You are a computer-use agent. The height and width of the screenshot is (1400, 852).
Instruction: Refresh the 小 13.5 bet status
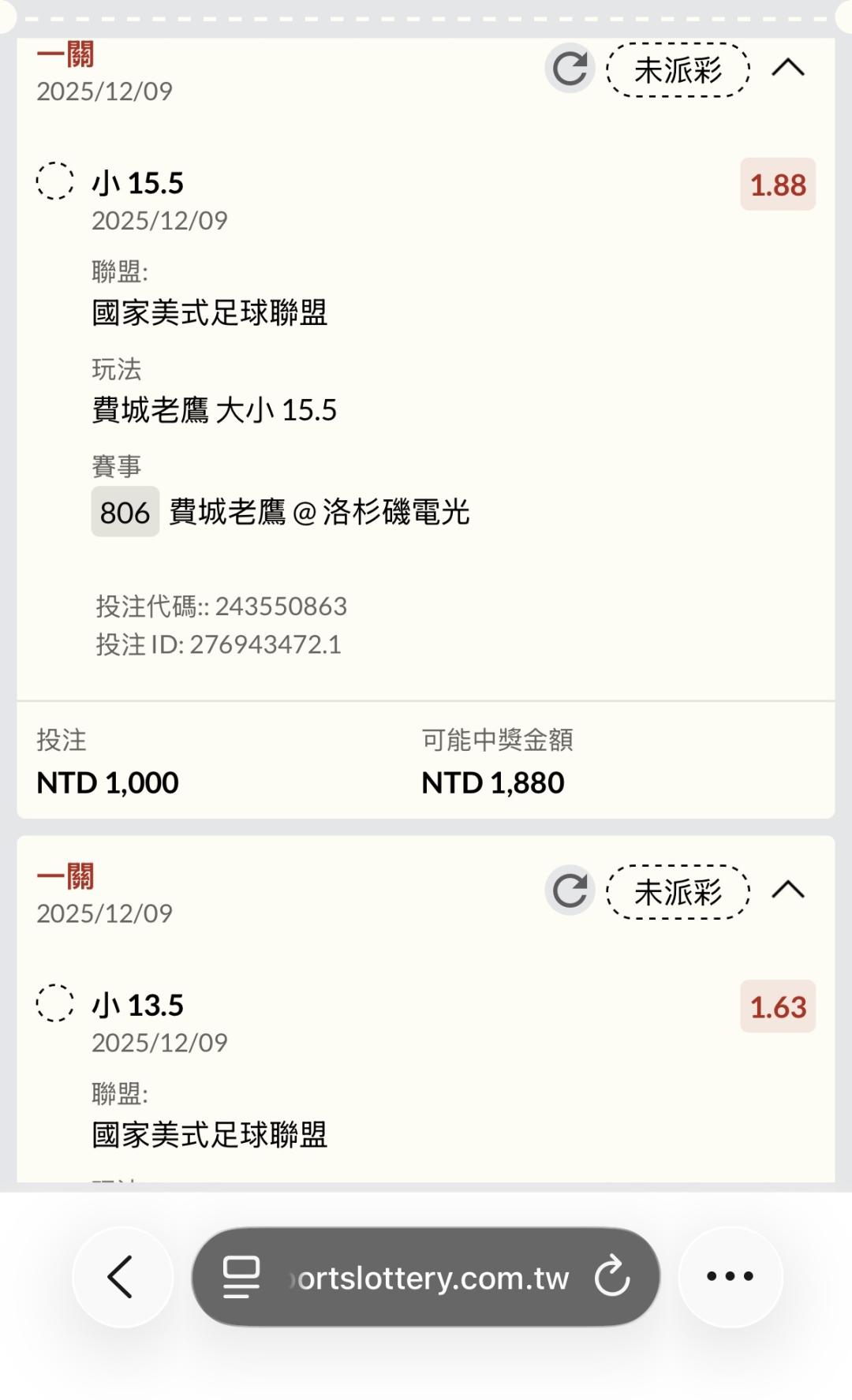click(x=569, y=891)
